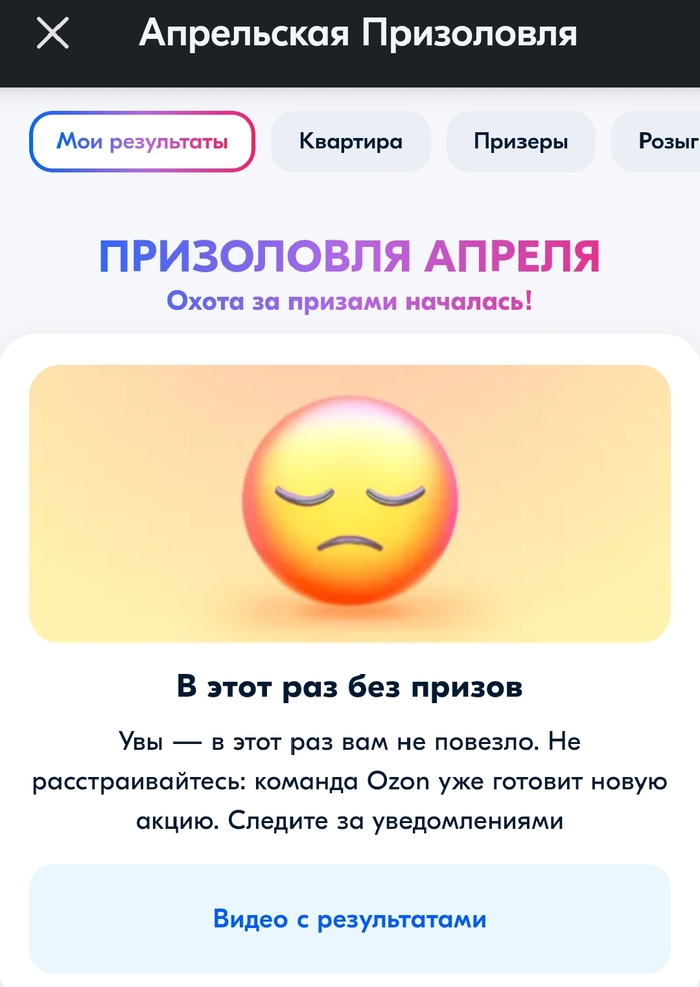Switch to the Квартира tab
Screen dimensions: 700x987
(x=350, y=141)
